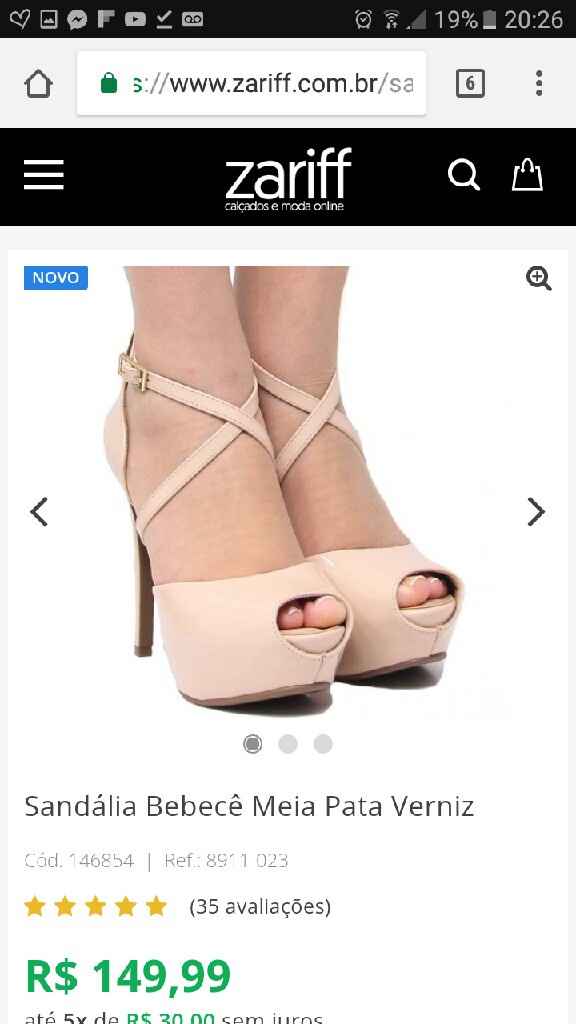Image resolution: width=576 pixels, height=1024 pixels.
Task: Tap the Zariff logo
Action: pyautogui.click(x=288, y=178)
